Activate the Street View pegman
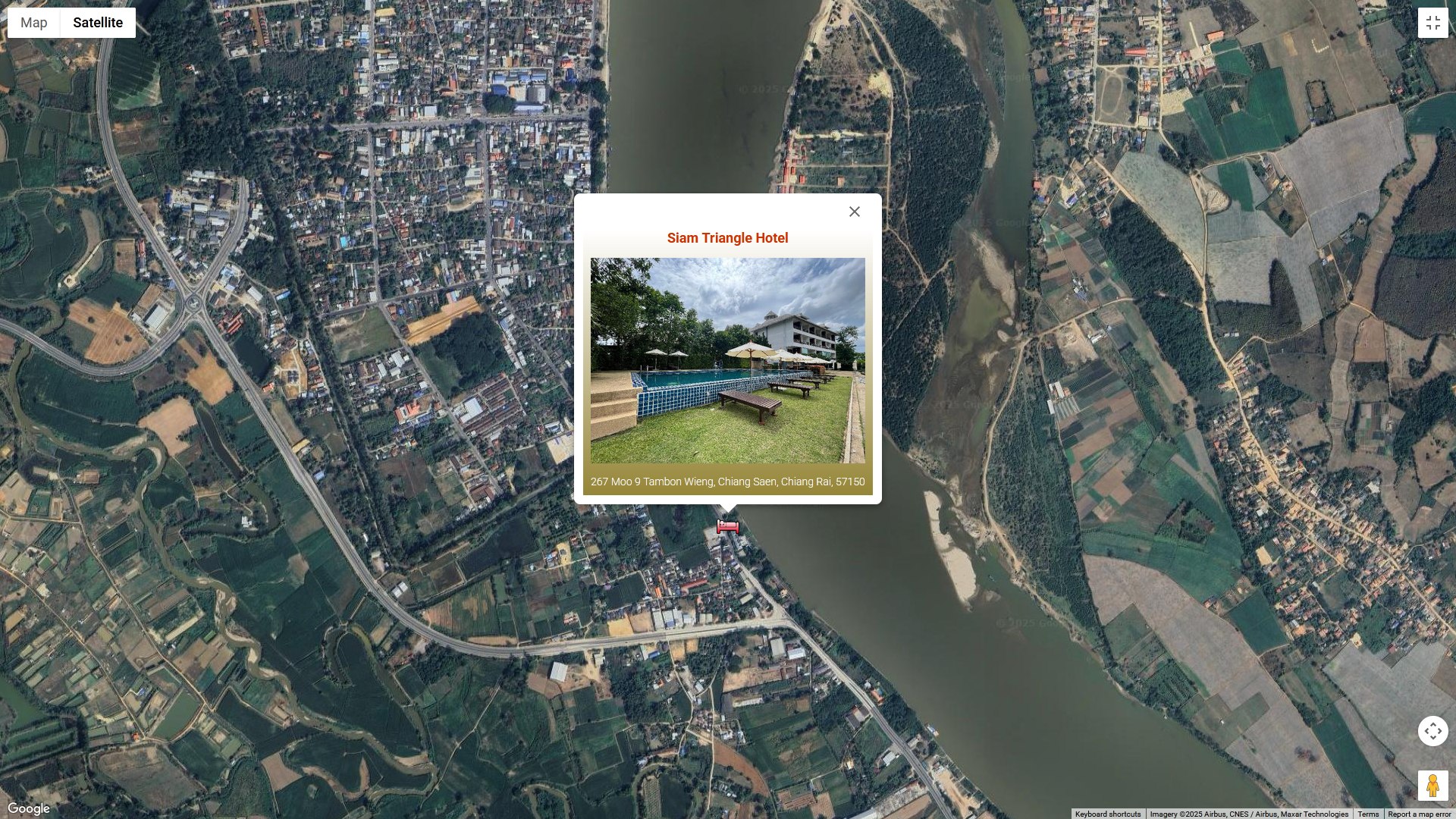The height and width of the screenshot is (819, 1456). coord(1432,786)
